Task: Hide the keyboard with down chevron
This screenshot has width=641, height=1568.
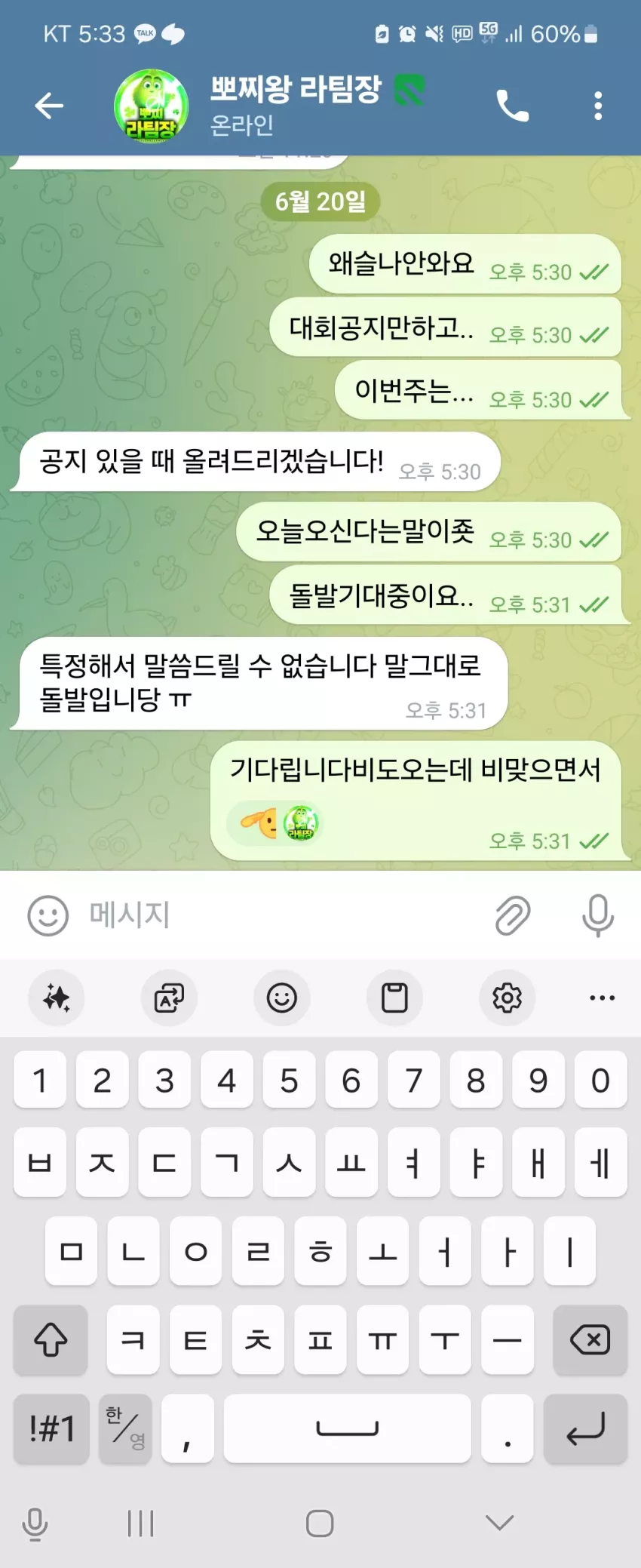Action: tap(500, 1522)
